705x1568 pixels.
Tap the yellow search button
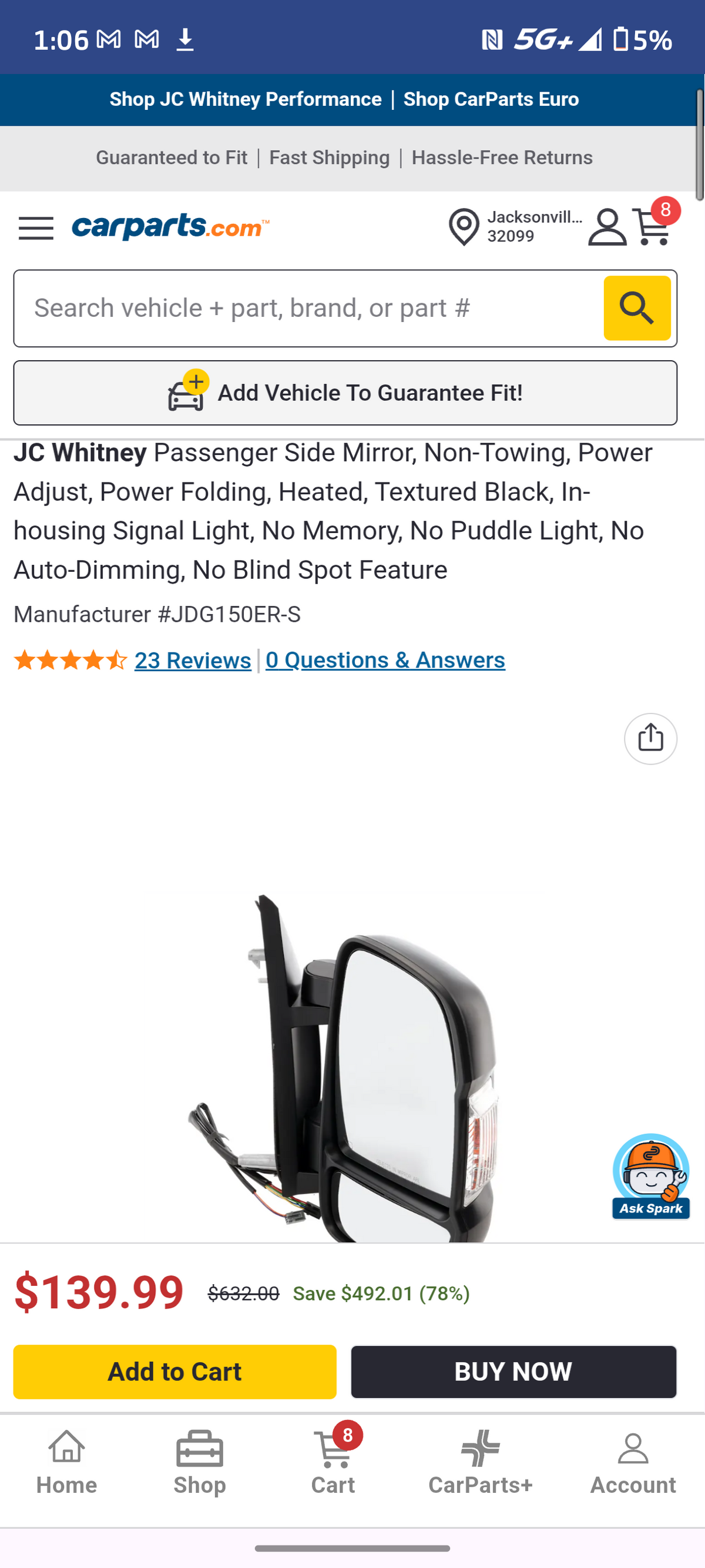click(x=637, y=308)
